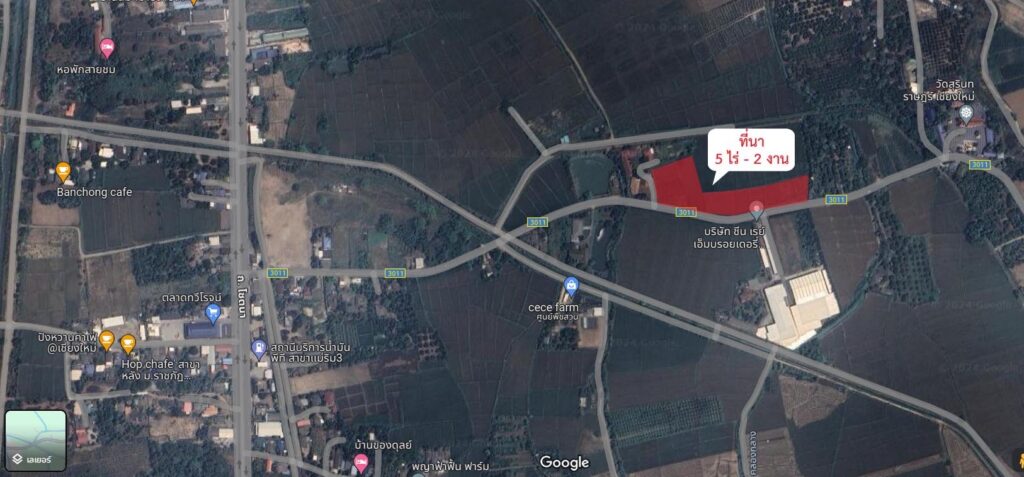Tap the red pin of บริษัท ซีน เรย์

click(756, 209)
